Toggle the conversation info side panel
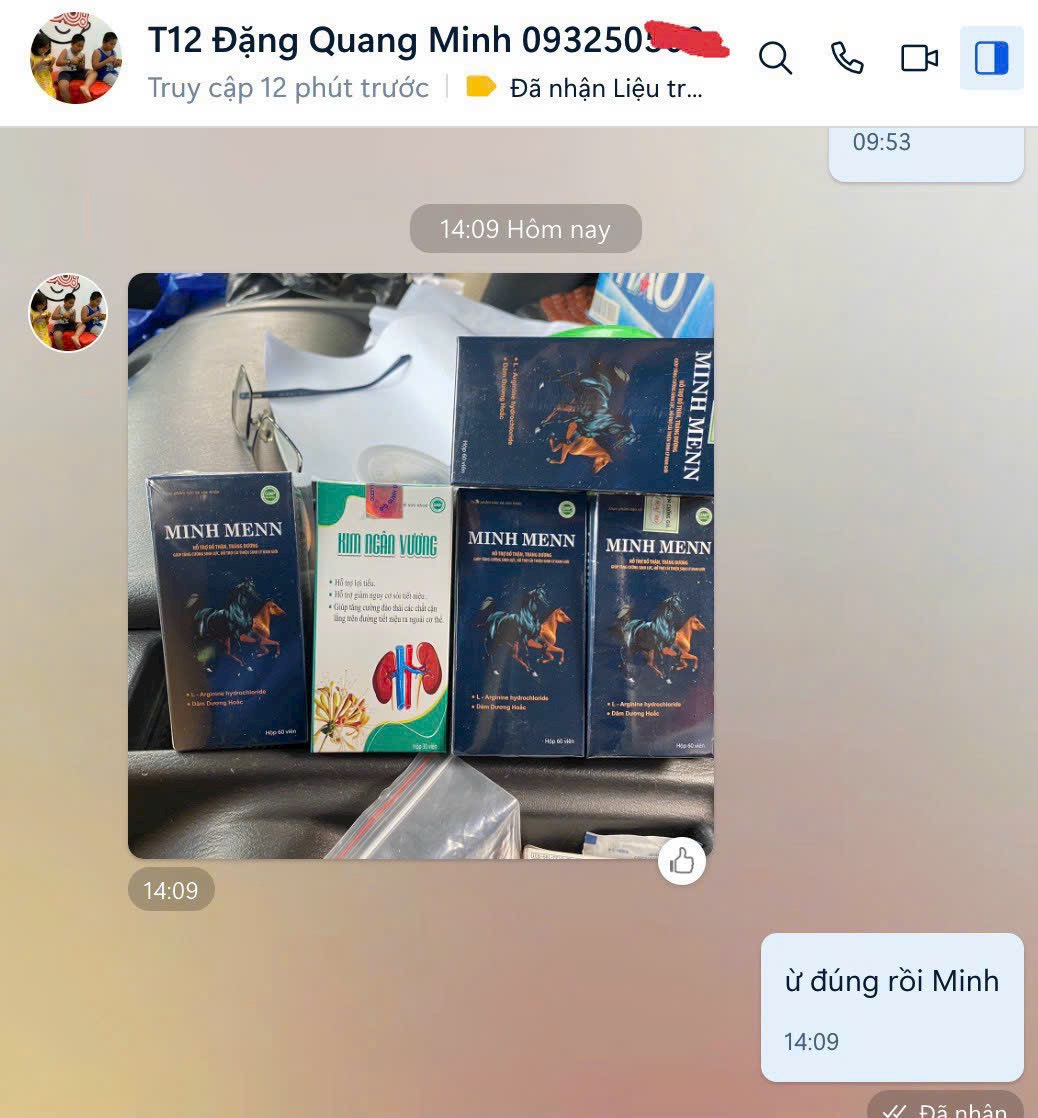Viewport: 1038px width, 1118px height. click(991, 58)
